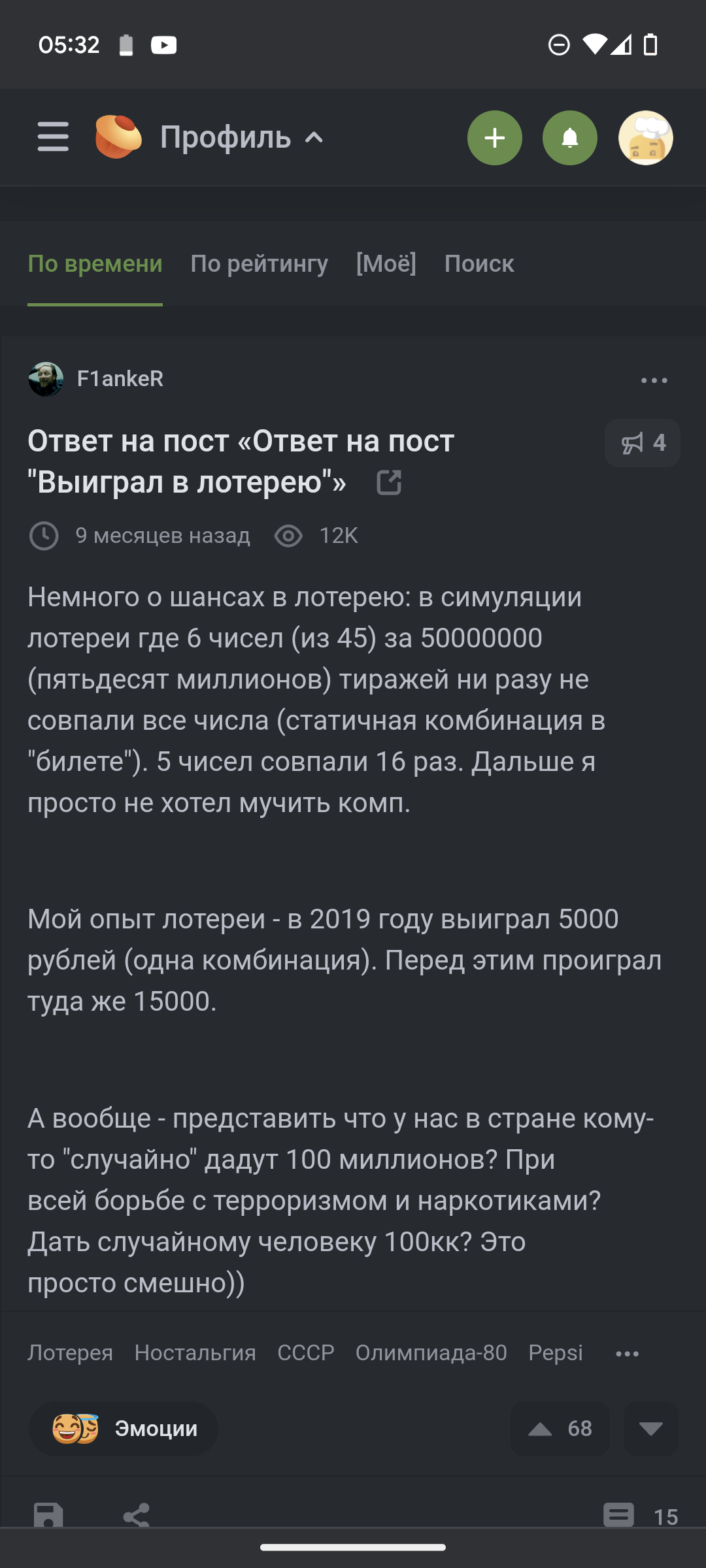The width and height of the screenshot is (706, 1568).
Task: Open user avatar in top bar
Action: point(646,138)
